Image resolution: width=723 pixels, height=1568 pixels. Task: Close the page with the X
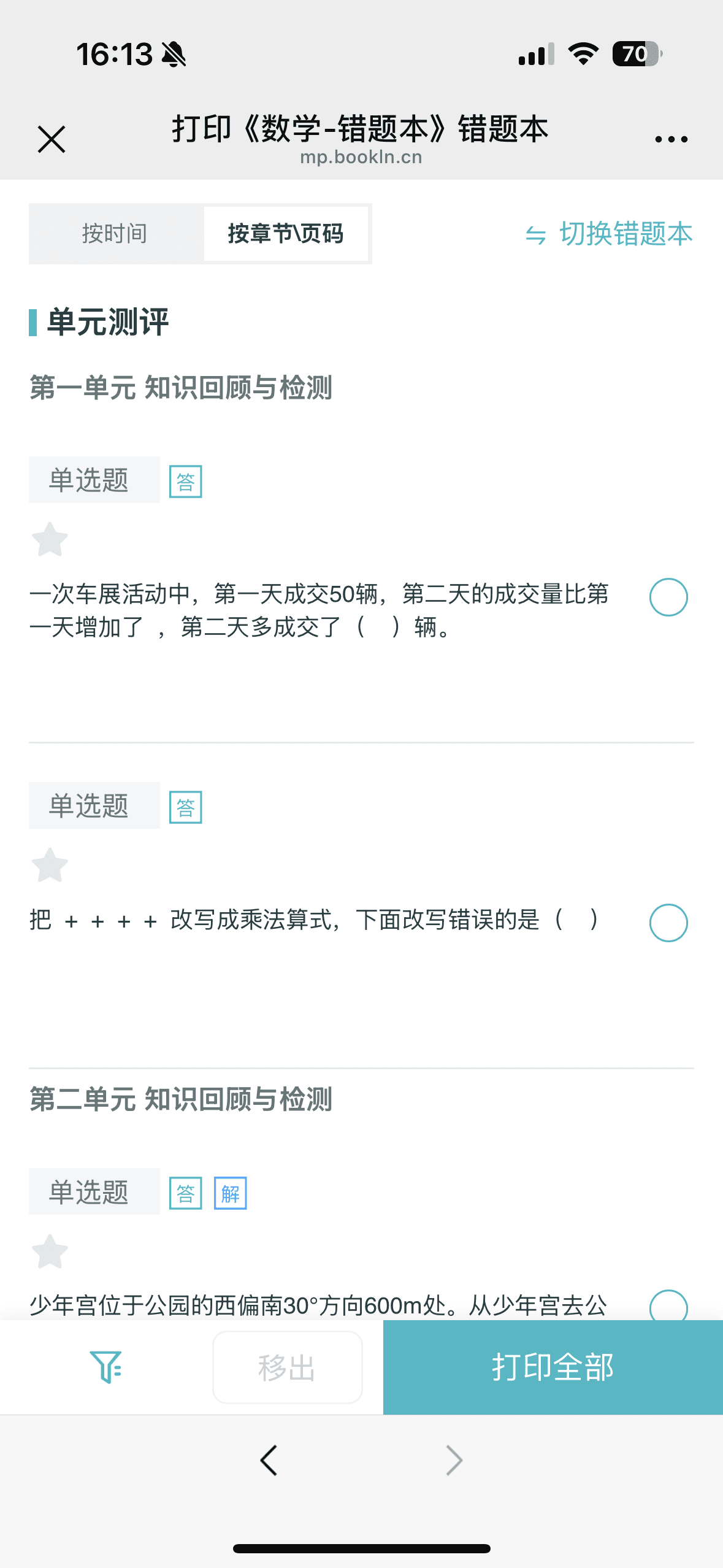click(52, 137)
